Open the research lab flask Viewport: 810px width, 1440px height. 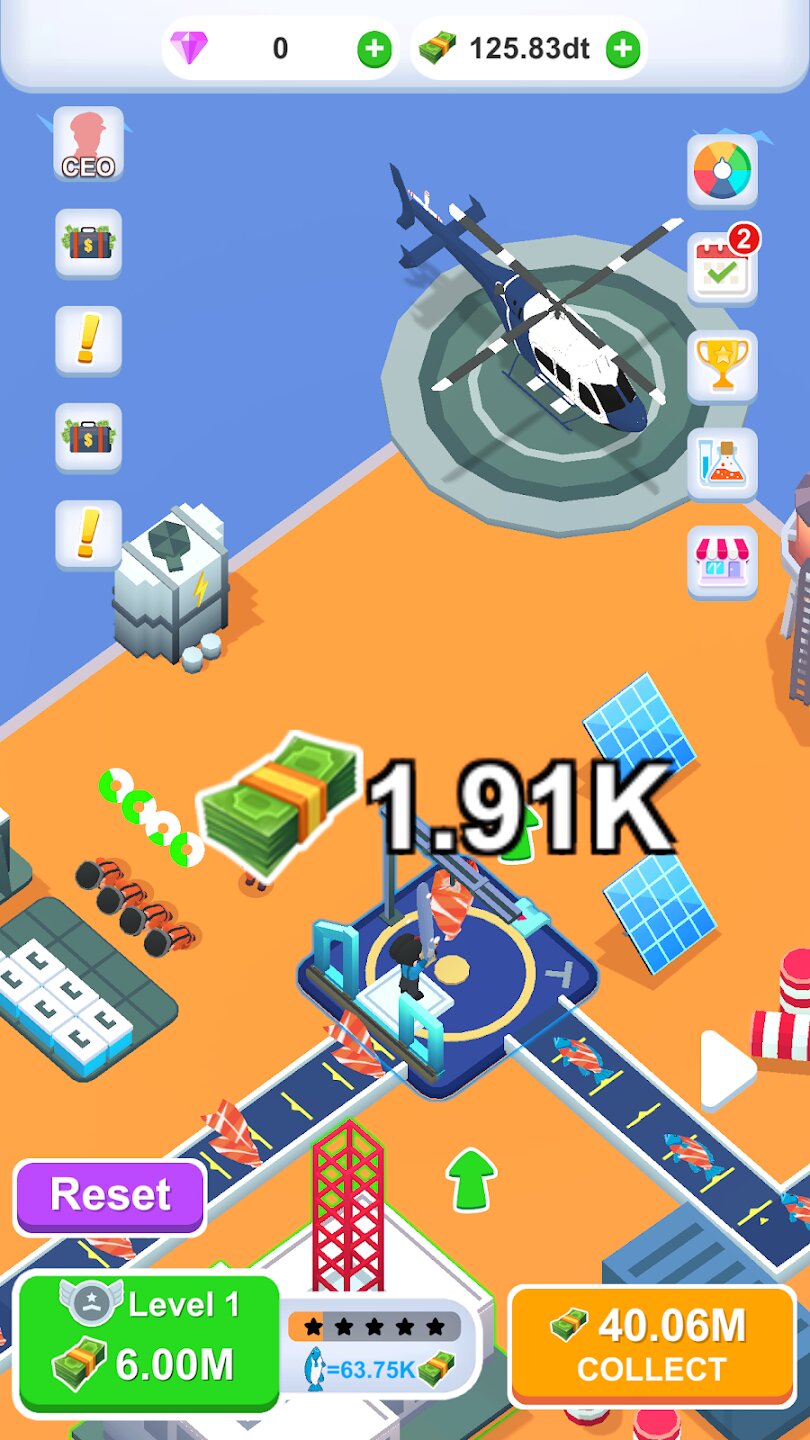pyautogui.click(x=721, y=464)
